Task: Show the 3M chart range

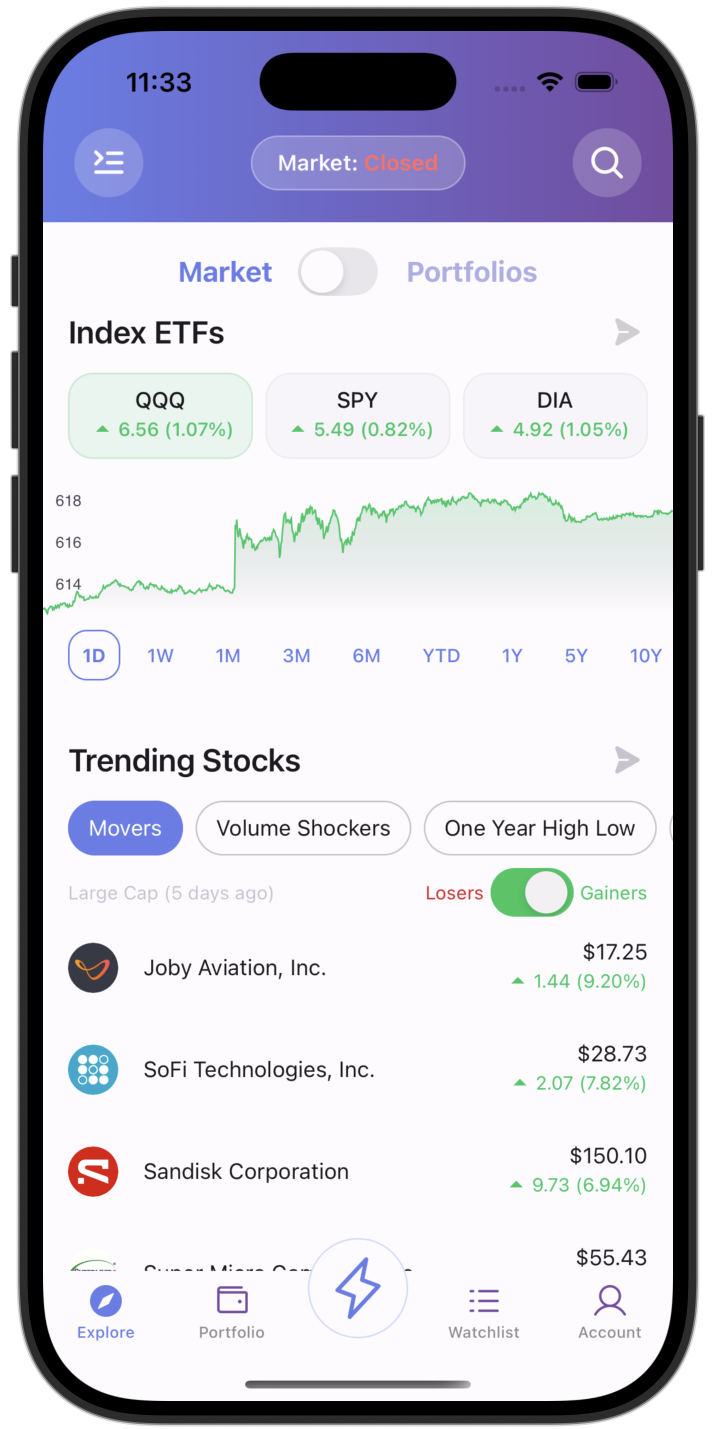Action: 296,656
